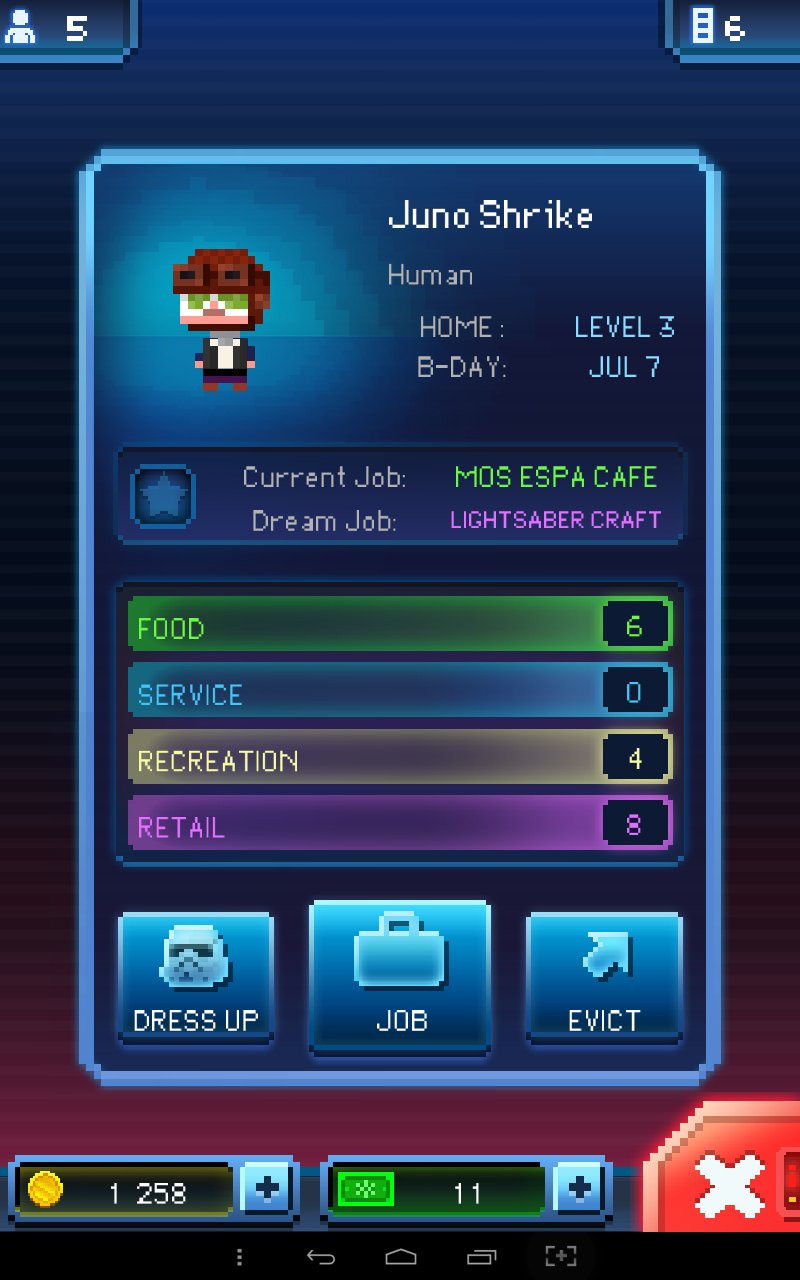Go back using the system back button
This screenshot has width=800, height=1280.
[321, 1256]
